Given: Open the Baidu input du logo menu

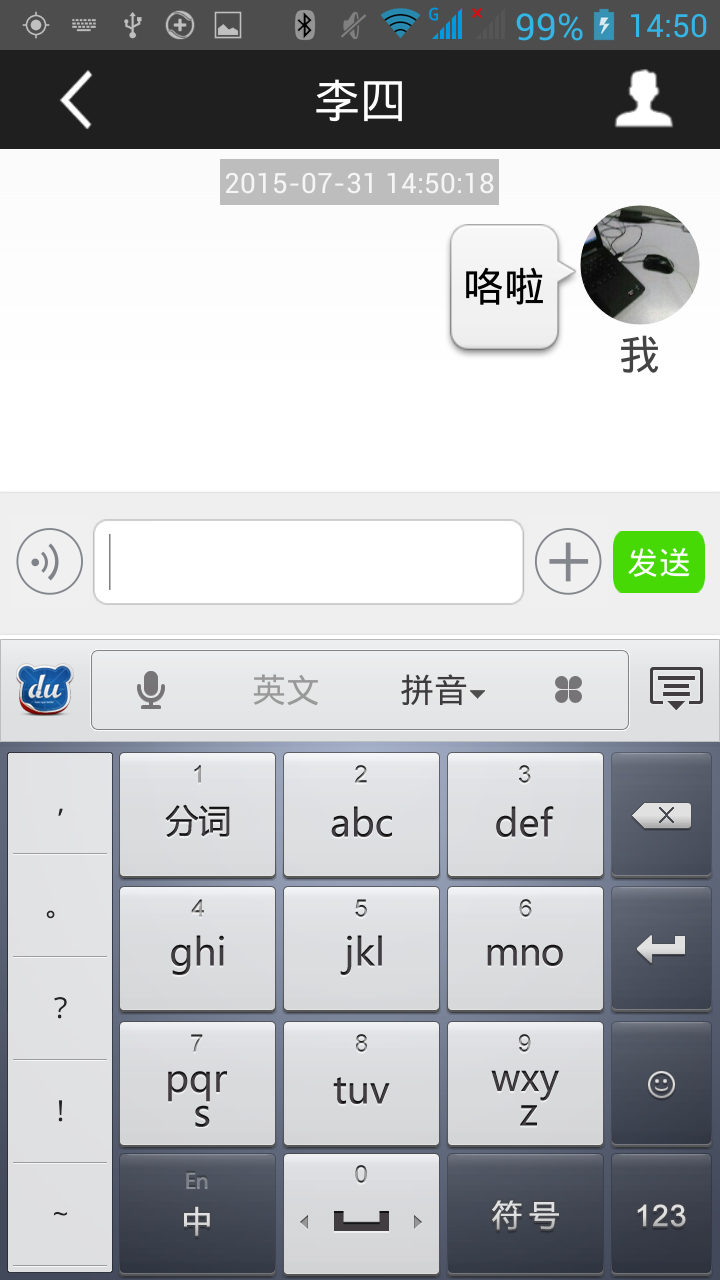Looking at the screenshot, I should [45, 690].
